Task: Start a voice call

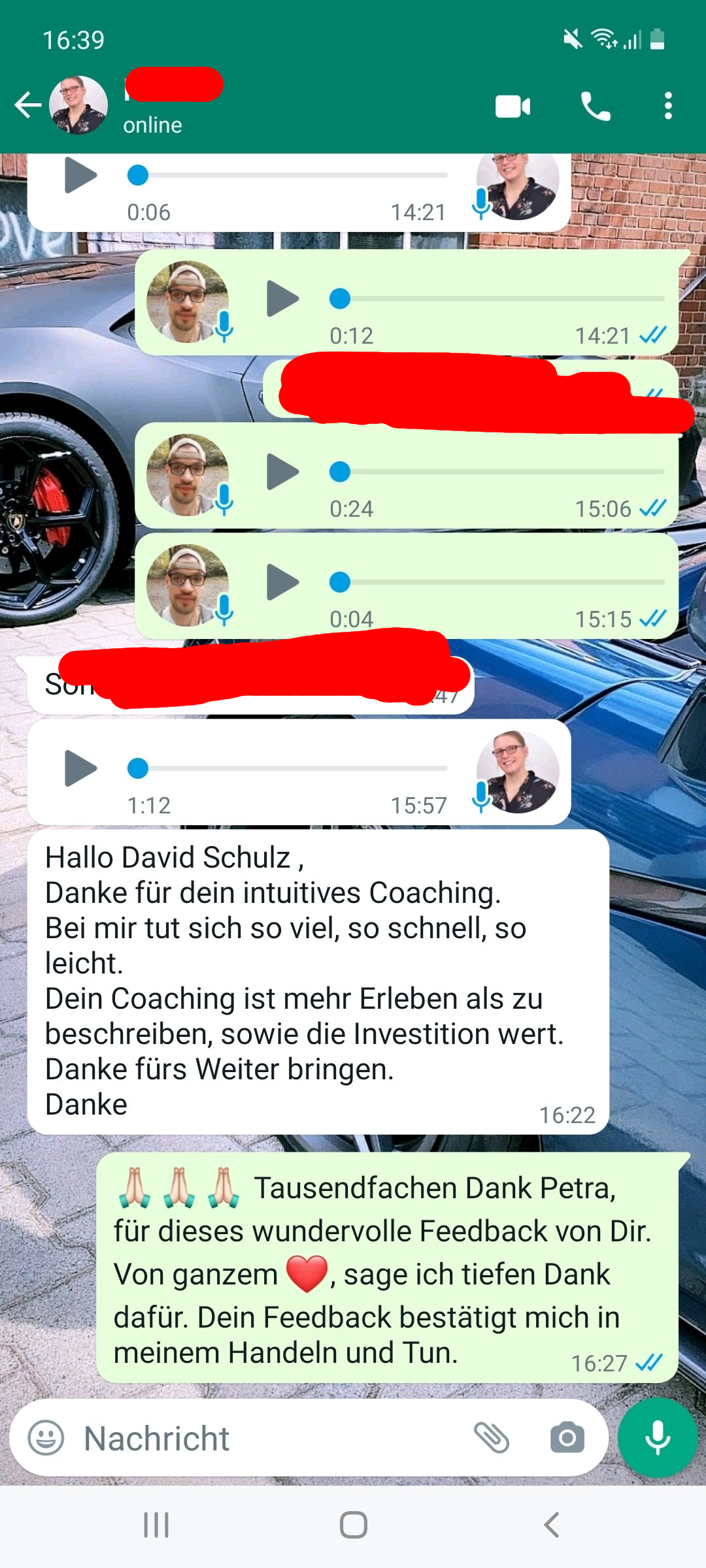Action: pyautogui.click(x=595, y=106)
